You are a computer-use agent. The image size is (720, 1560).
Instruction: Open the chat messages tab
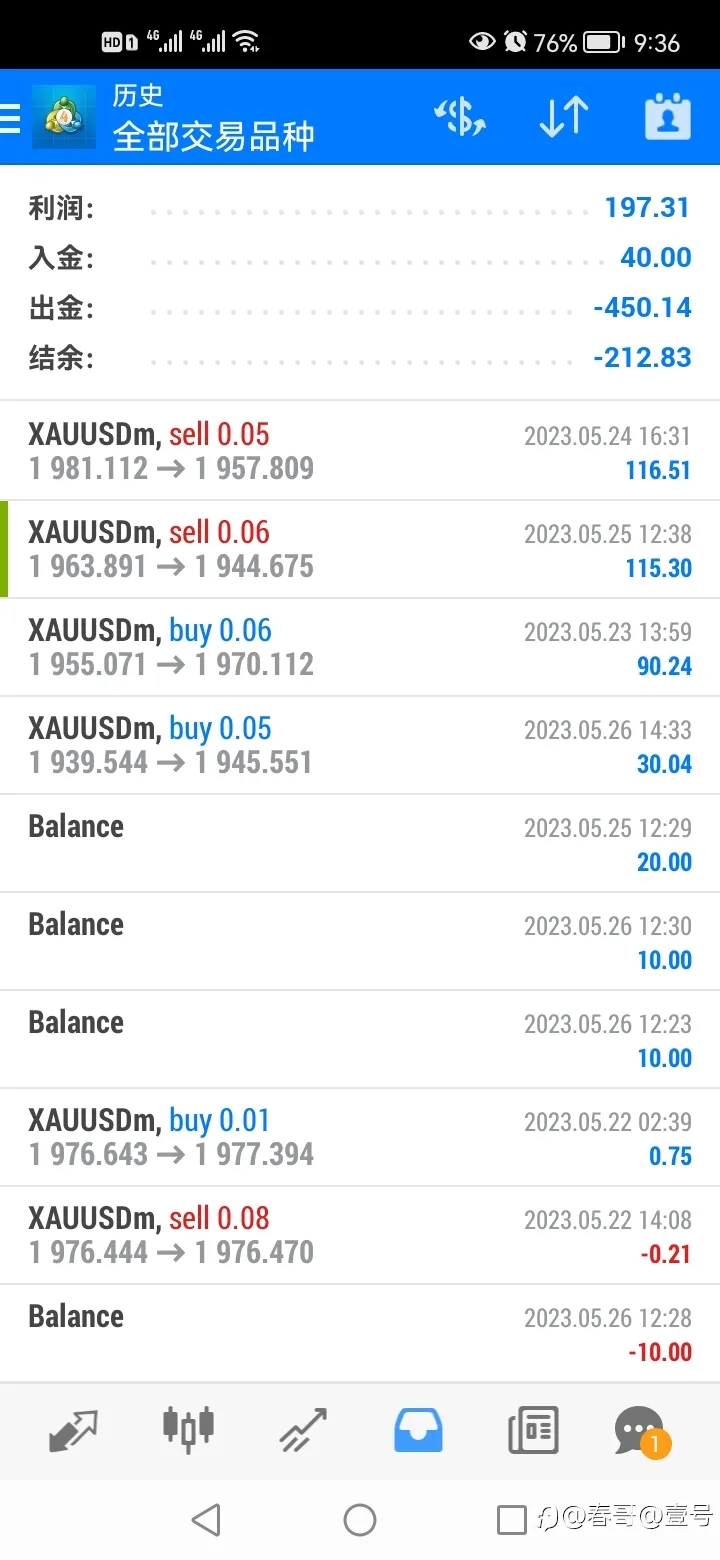pos(642,1431)
